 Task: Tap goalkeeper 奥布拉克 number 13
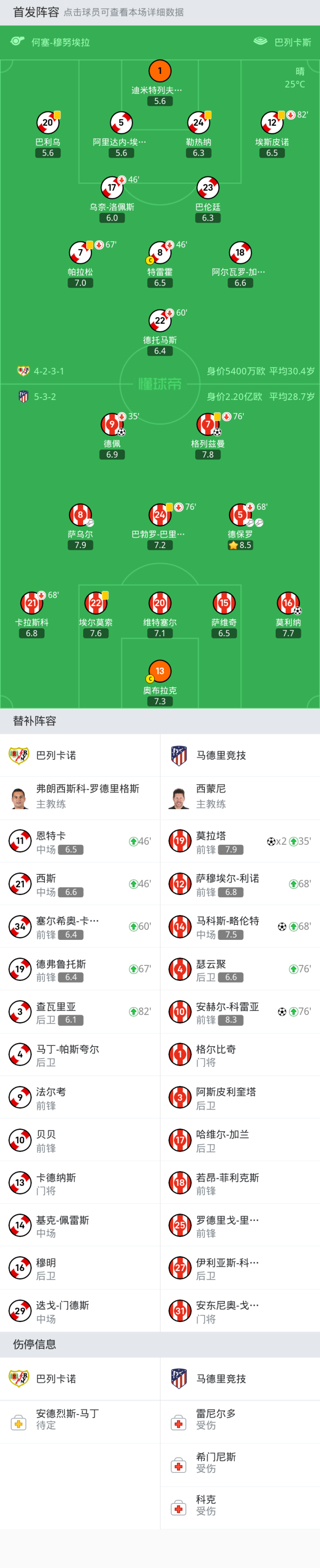(x=160, y=671)
